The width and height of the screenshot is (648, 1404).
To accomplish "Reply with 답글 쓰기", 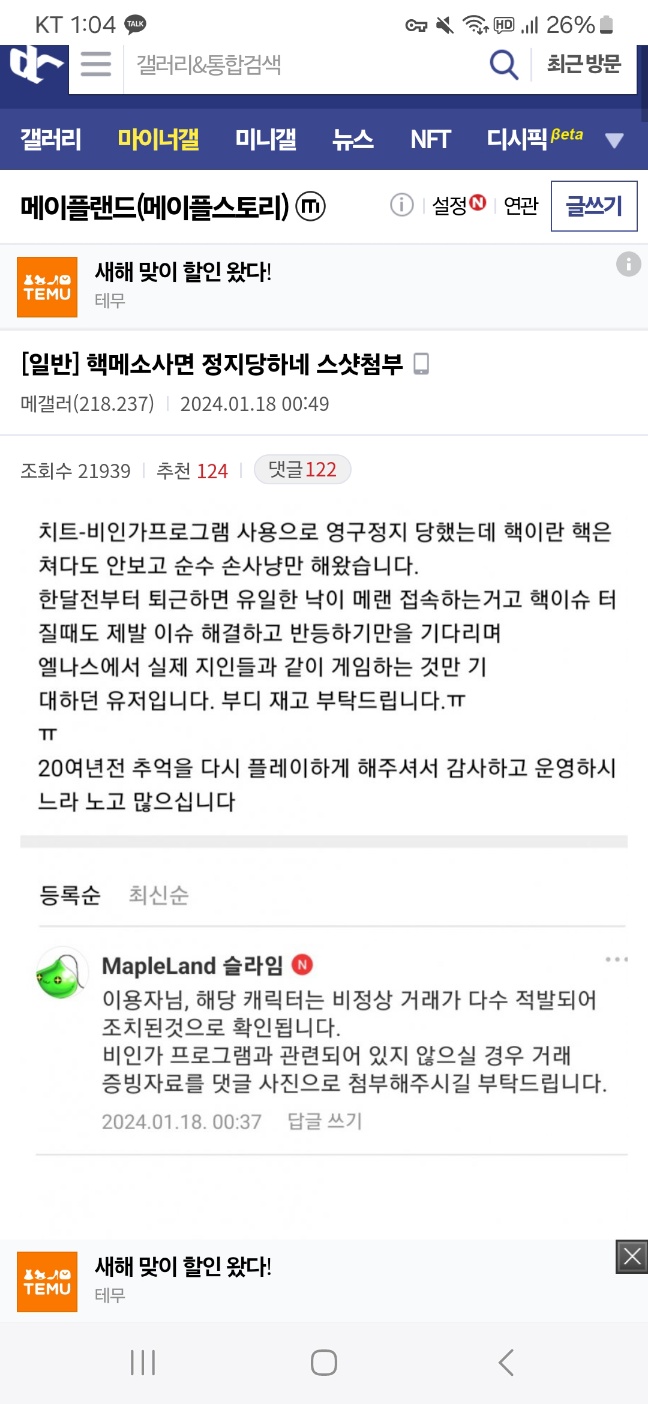I will click(x=324, y=1122).
